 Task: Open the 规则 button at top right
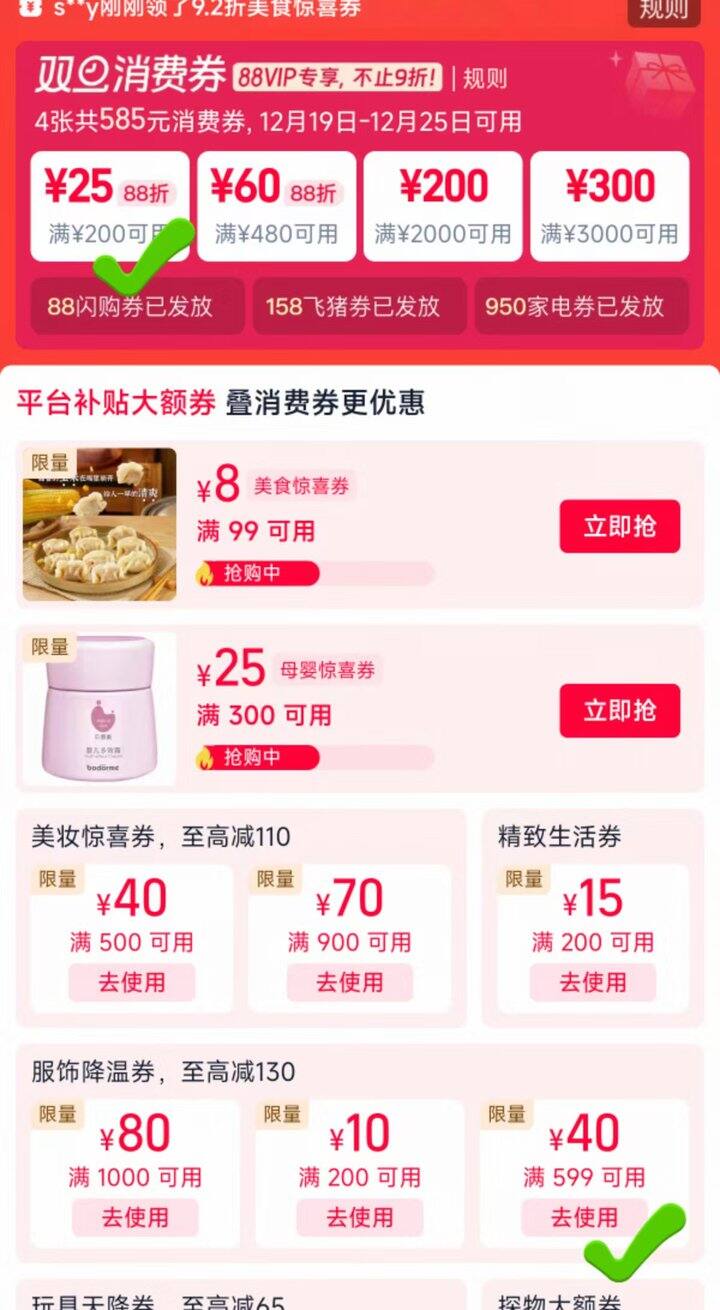tap(664, 10)
